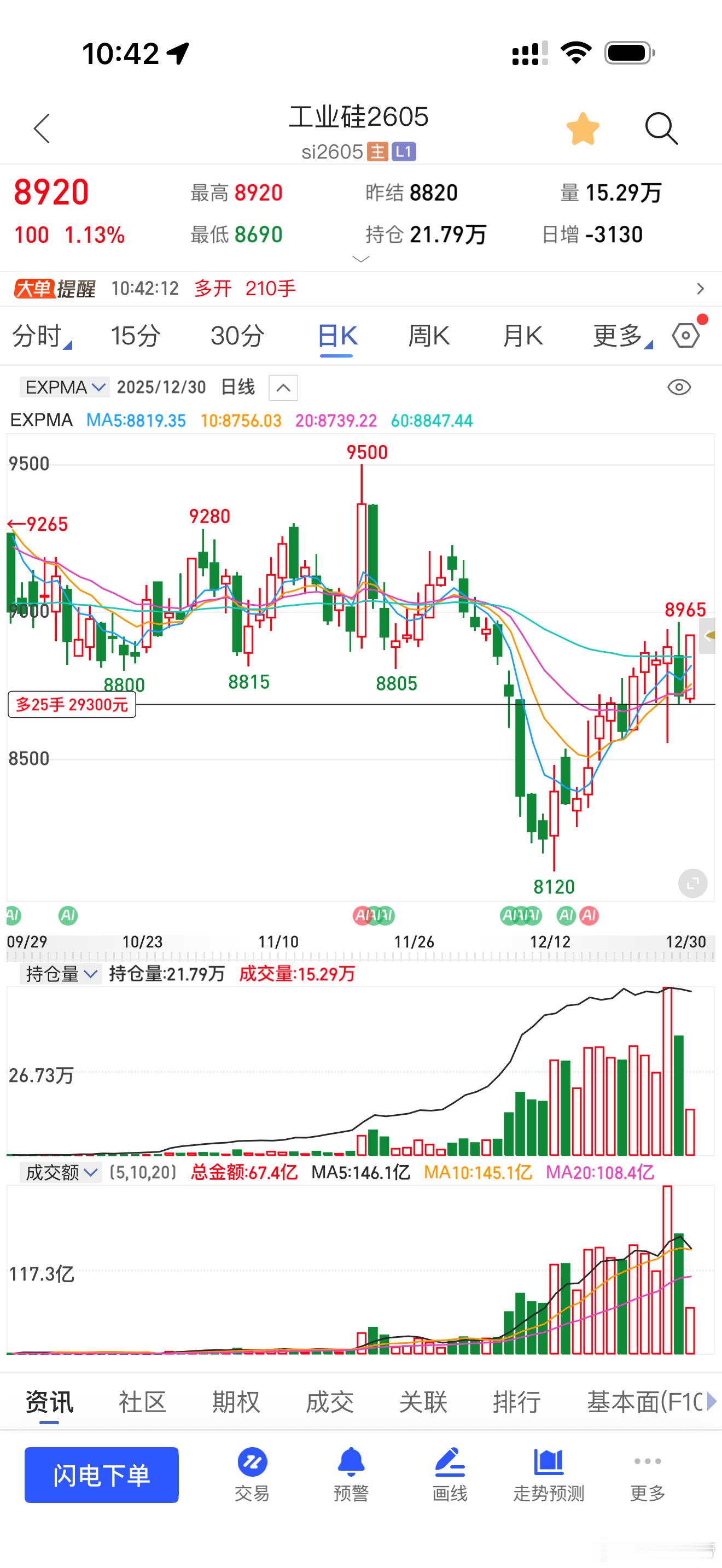Open the 成交额 volume dropdown selector
The width and height of the screenshot is (722, 1568).
(x=61, y=1172)
